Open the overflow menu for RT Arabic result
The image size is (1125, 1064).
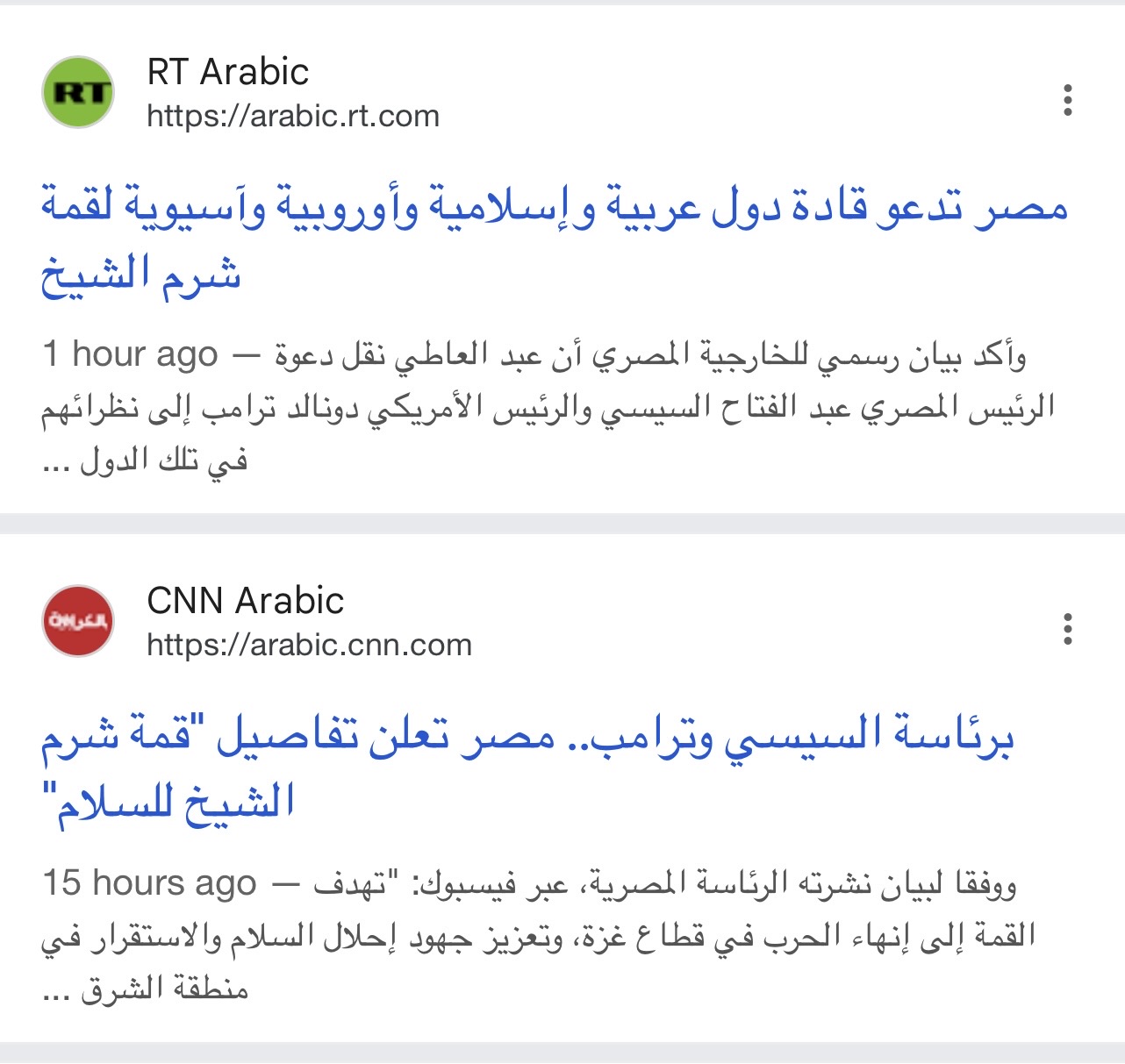pos(1067,101)
